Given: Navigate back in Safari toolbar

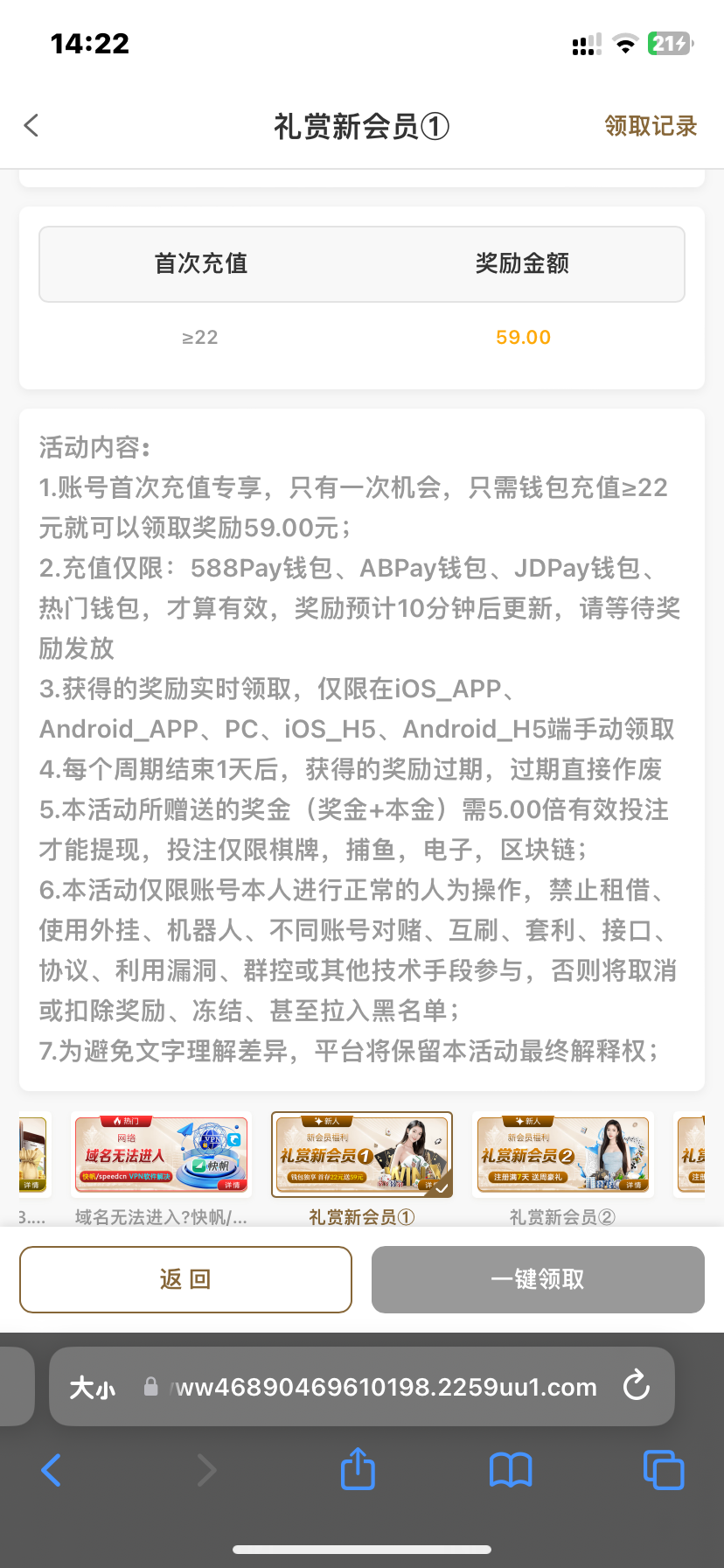Looking at the screenshot, I should pyautogui.click(x=52, y=1470).
